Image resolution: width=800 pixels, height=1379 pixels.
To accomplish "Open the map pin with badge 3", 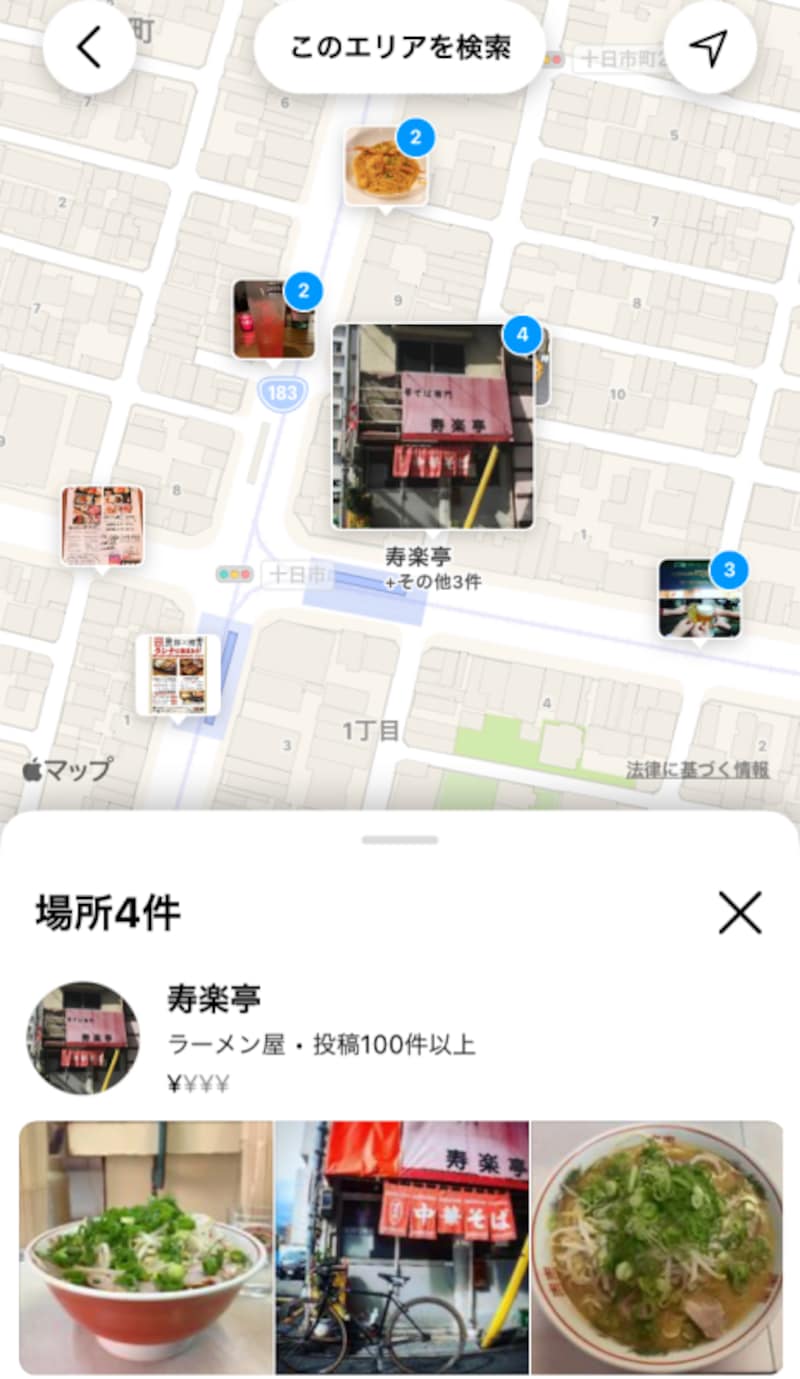I will pyautogui.click(x=699, y=598).
